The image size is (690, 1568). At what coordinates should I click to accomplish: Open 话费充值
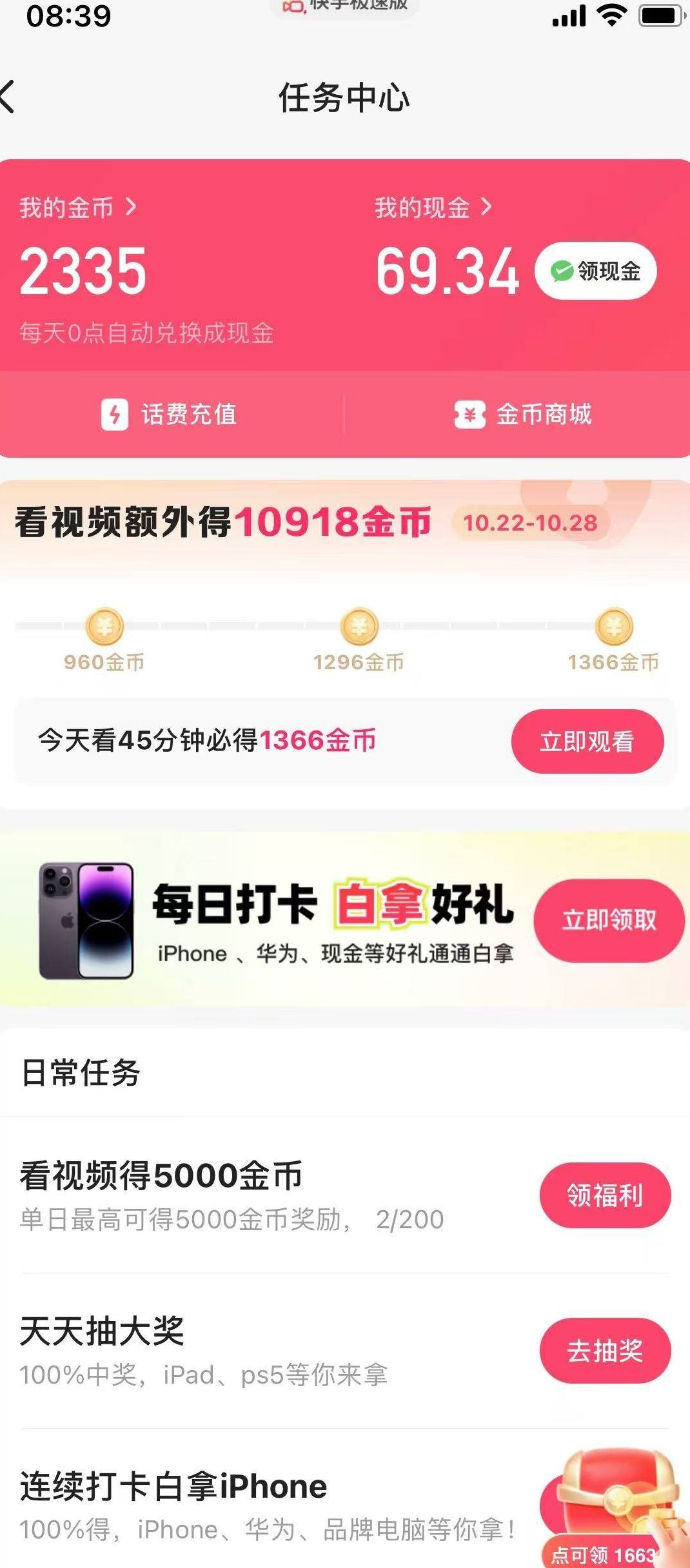tap(170, 414)
